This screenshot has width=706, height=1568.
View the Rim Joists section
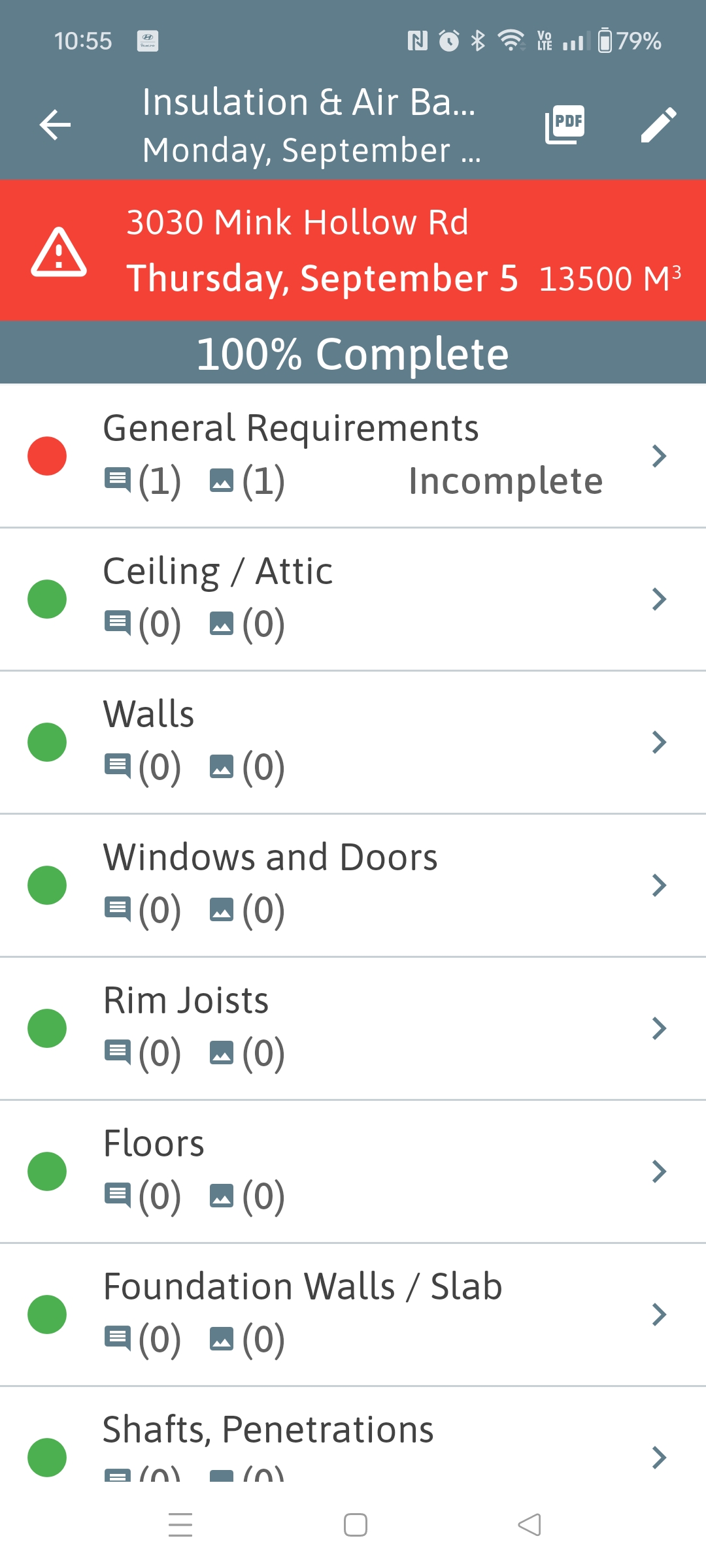[353, 1028]
